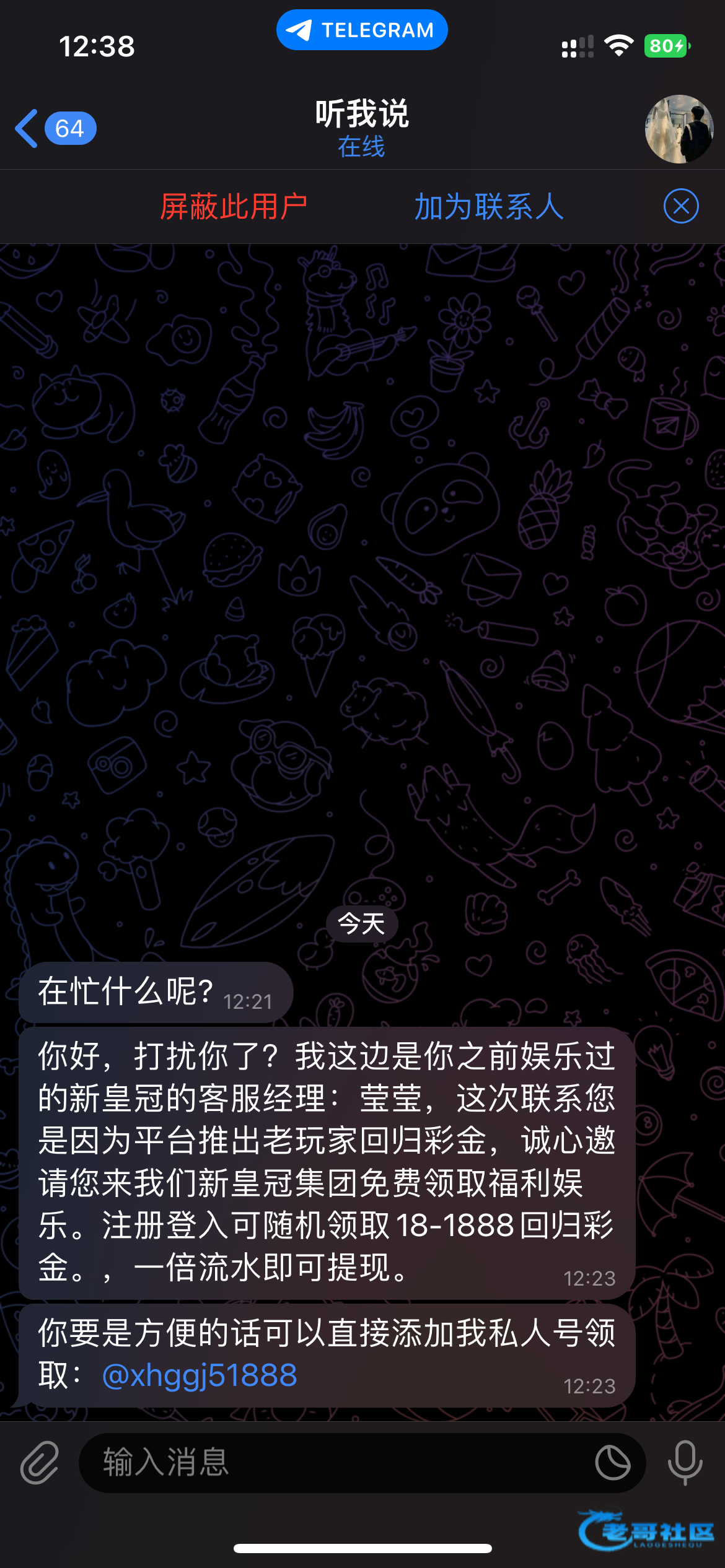The width and height of the screenshot is (725, 1568).
Task: Open the 听我说 profile photo
Action: pos(679,129)
